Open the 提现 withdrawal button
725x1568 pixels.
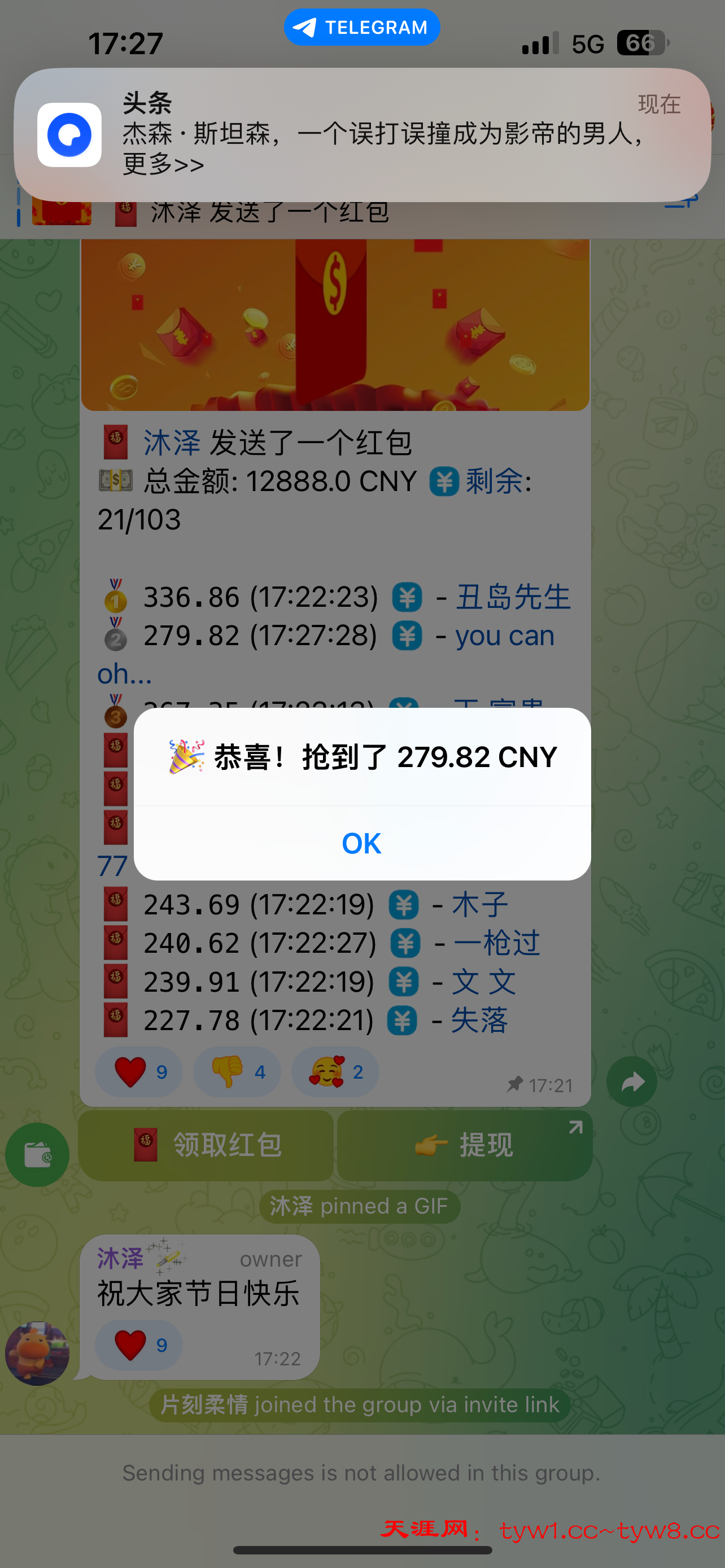[465, 1145]
